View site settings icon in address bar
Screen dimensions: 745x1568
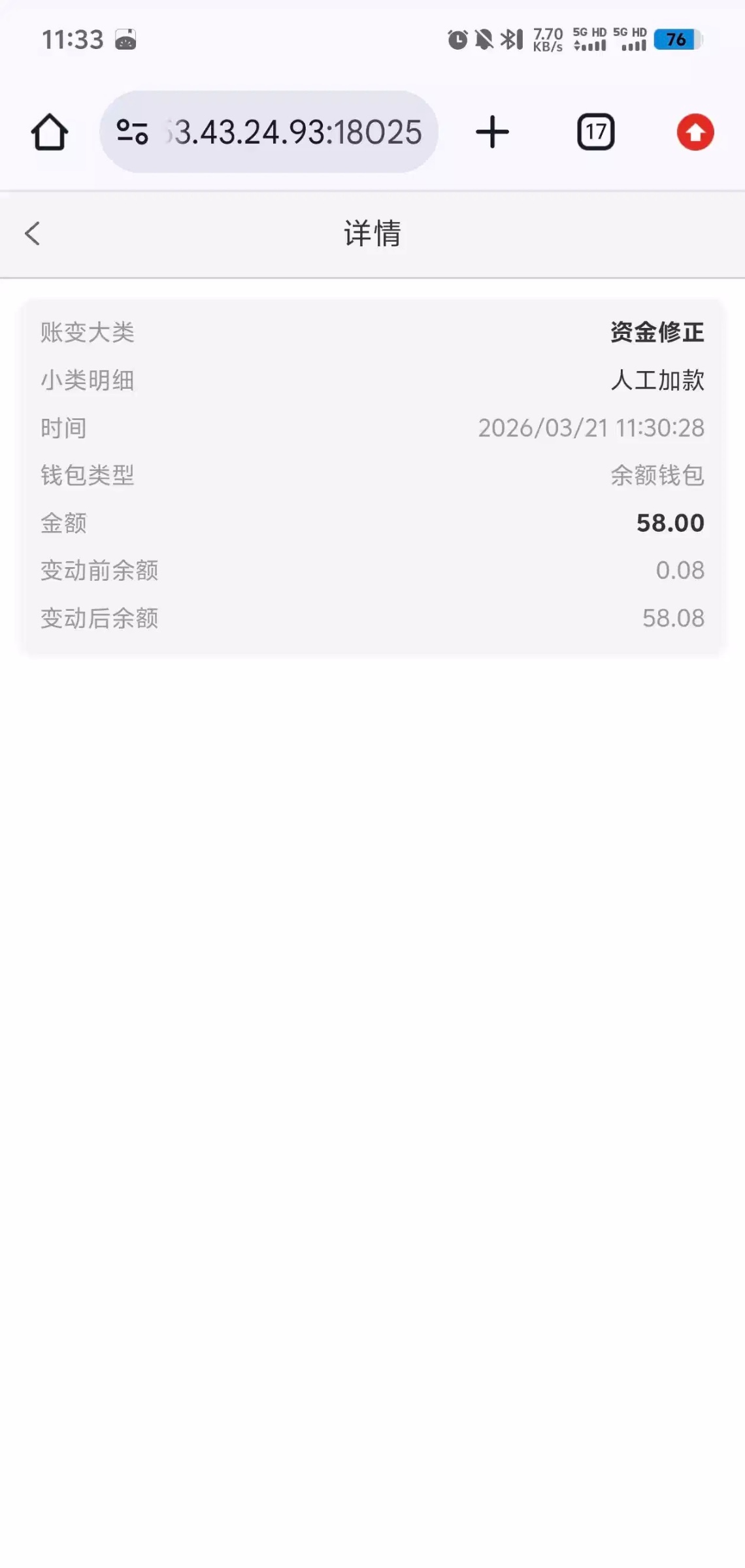[x=133, y=133]
